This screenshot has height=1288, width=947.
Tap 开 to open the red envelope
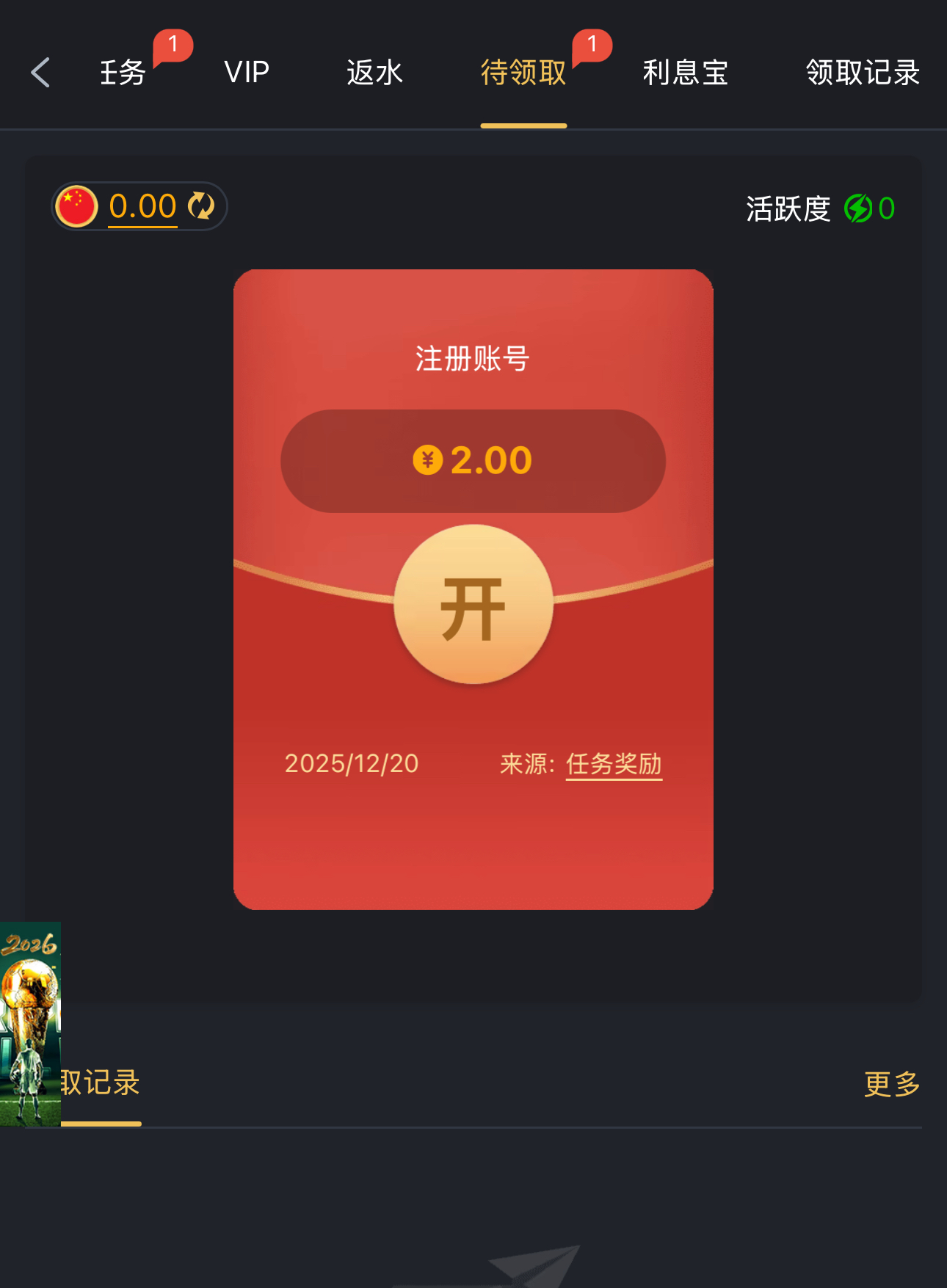(x=473, y=605)
